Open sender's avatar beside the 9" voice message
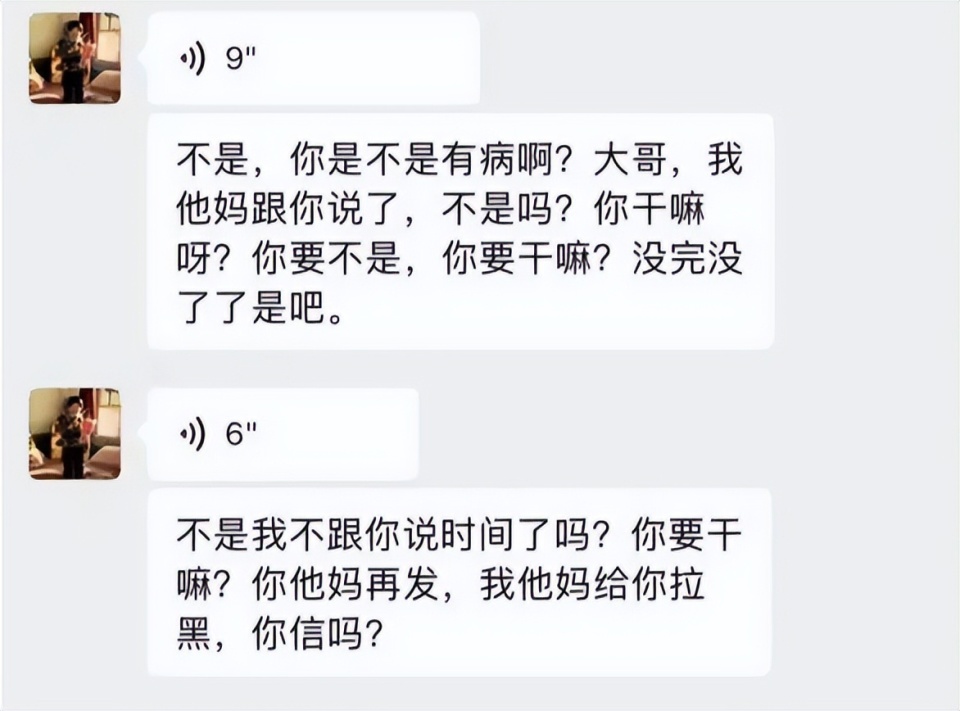Viewport: 960px width, 711px height. [75, 58]
